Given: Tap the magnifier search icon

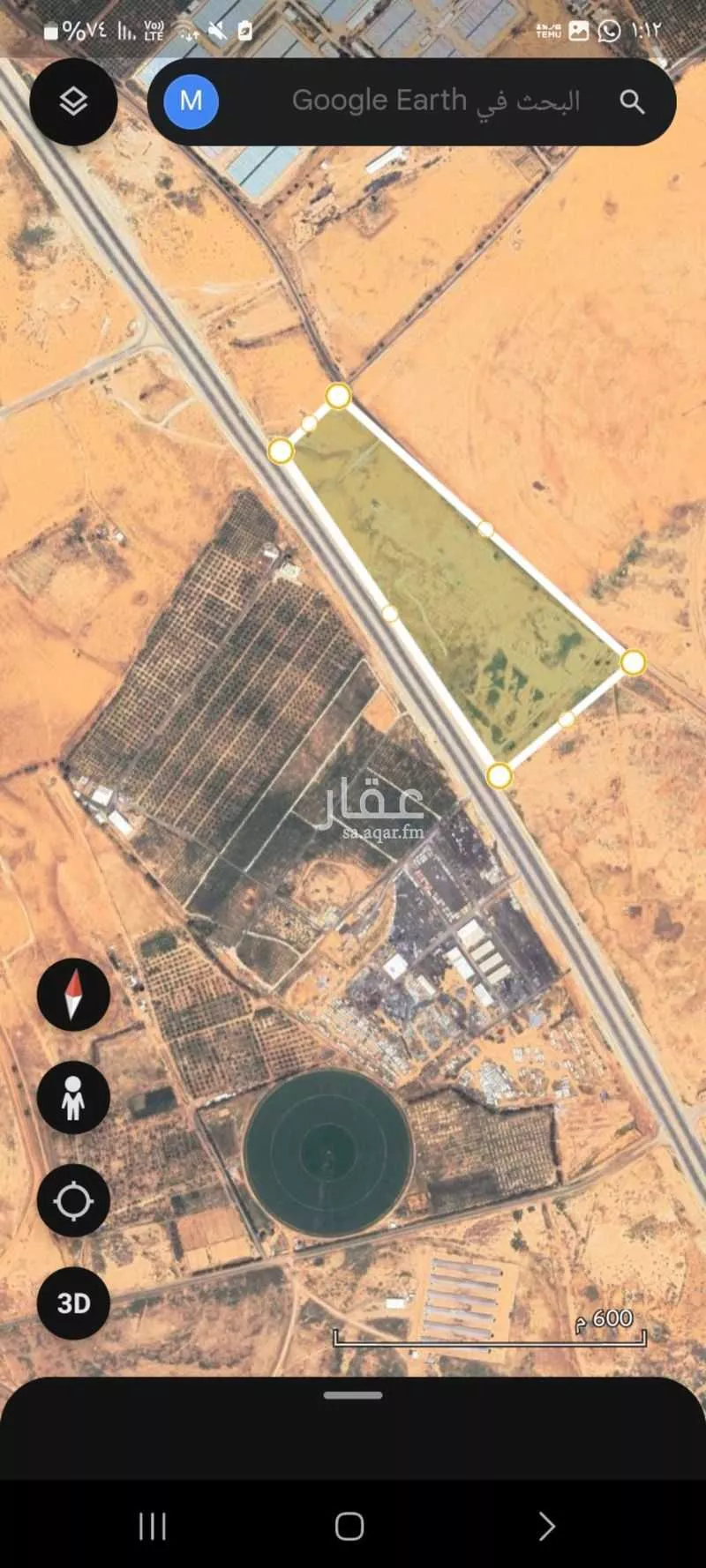Looking at the screenshot, I should pyautogui.click(x=632, y=101).
